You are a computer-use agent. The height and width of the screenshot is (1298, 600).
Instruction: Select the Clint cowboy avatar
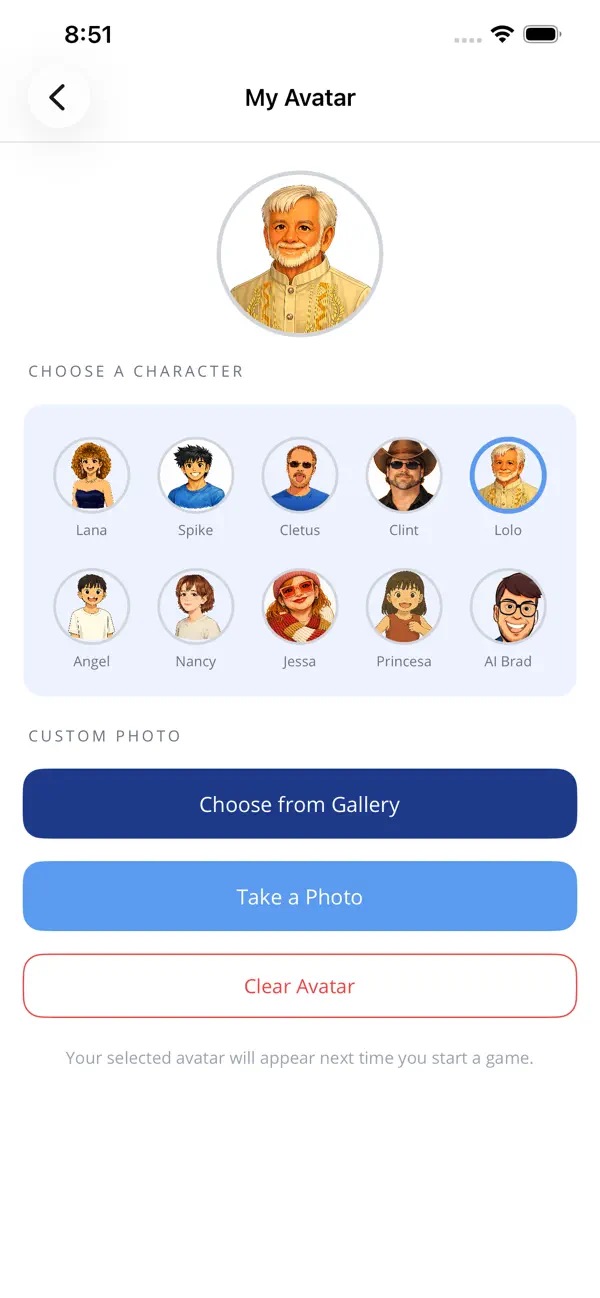(404, 475)
